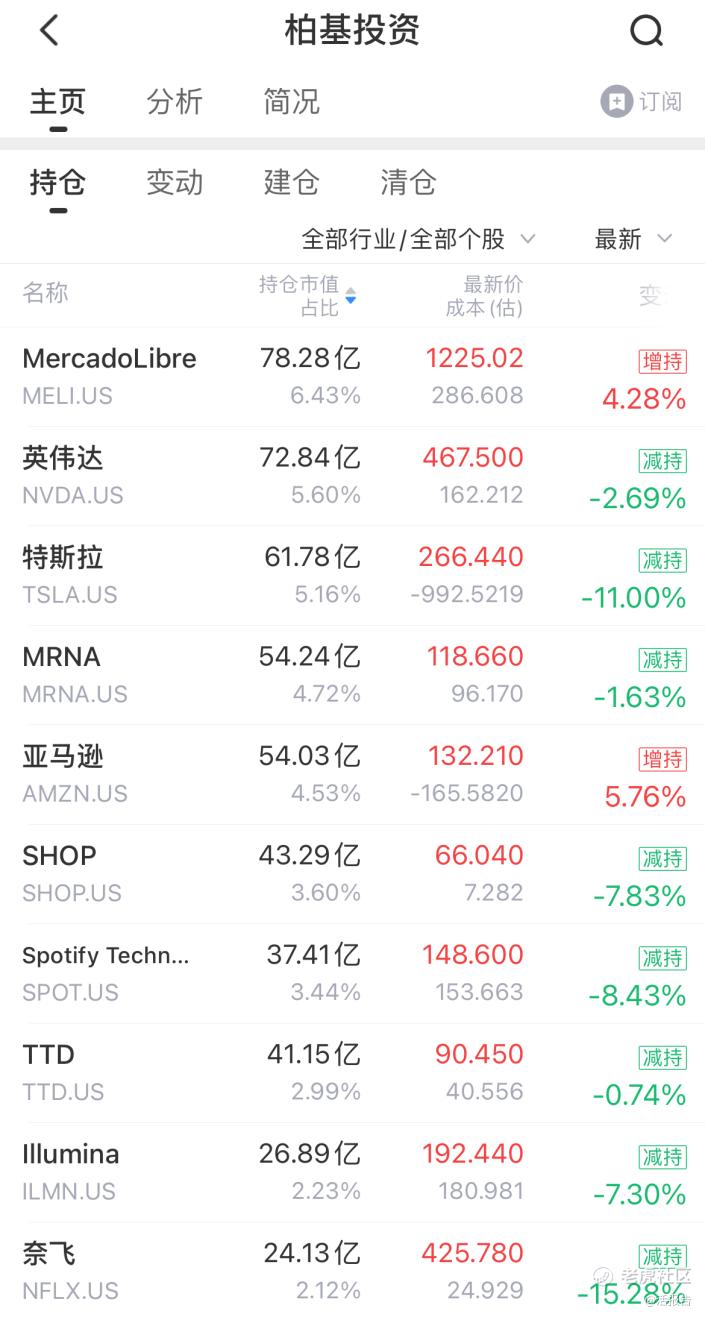
Task: Open the search icon
Action: (x=646, y=31)
